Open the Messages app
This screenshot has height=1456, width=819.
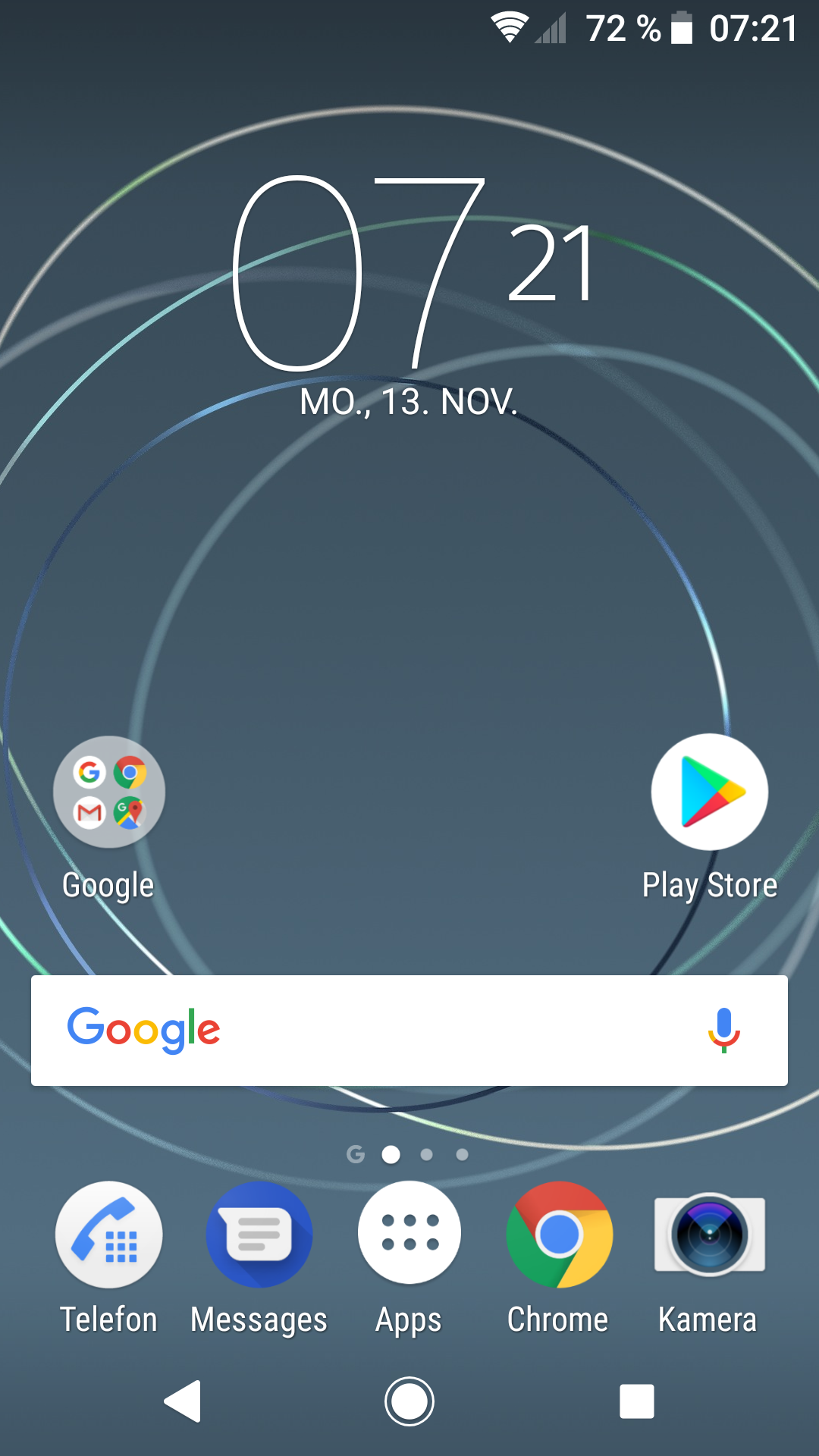259,1235
